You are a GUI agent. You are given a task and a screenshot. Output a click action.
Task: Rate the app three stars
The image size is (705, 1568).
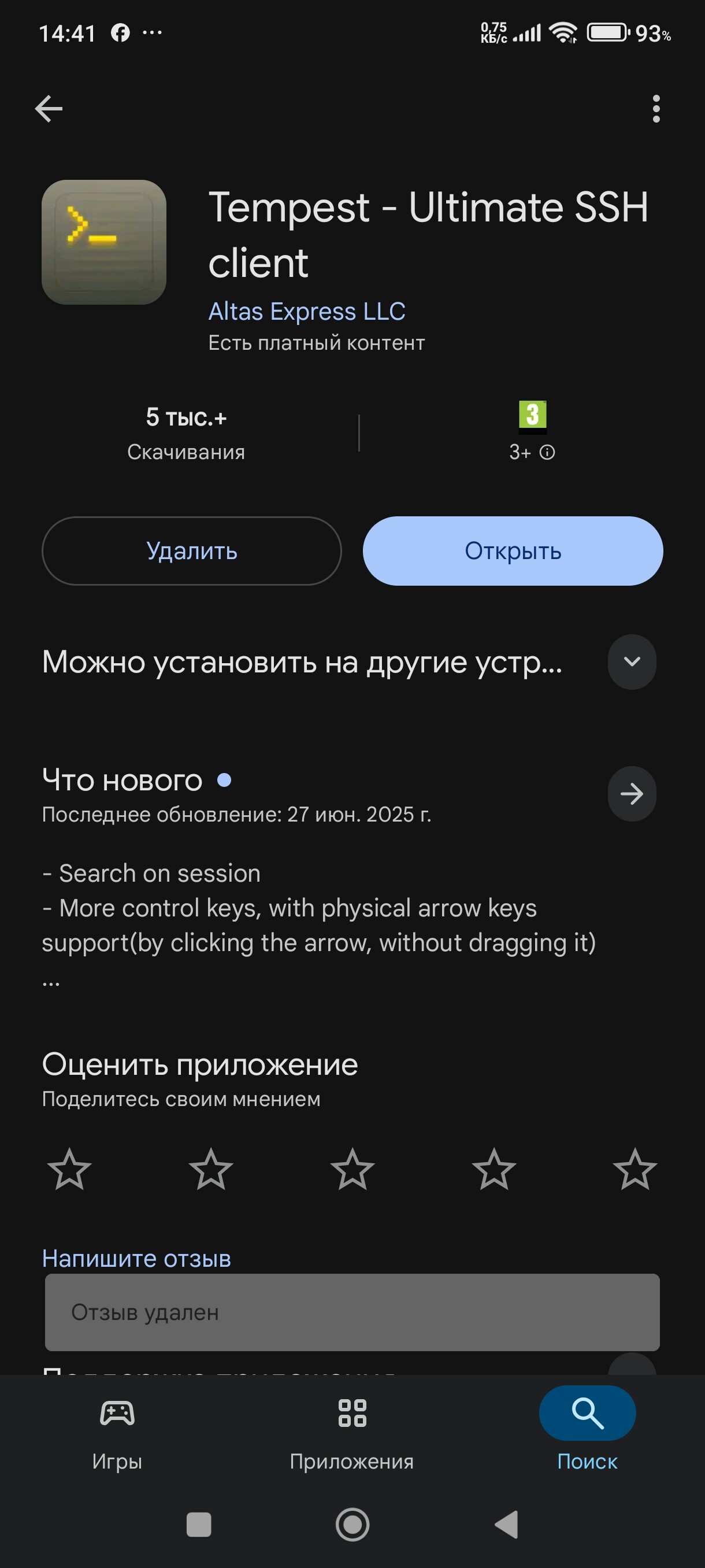[352, 1169]
